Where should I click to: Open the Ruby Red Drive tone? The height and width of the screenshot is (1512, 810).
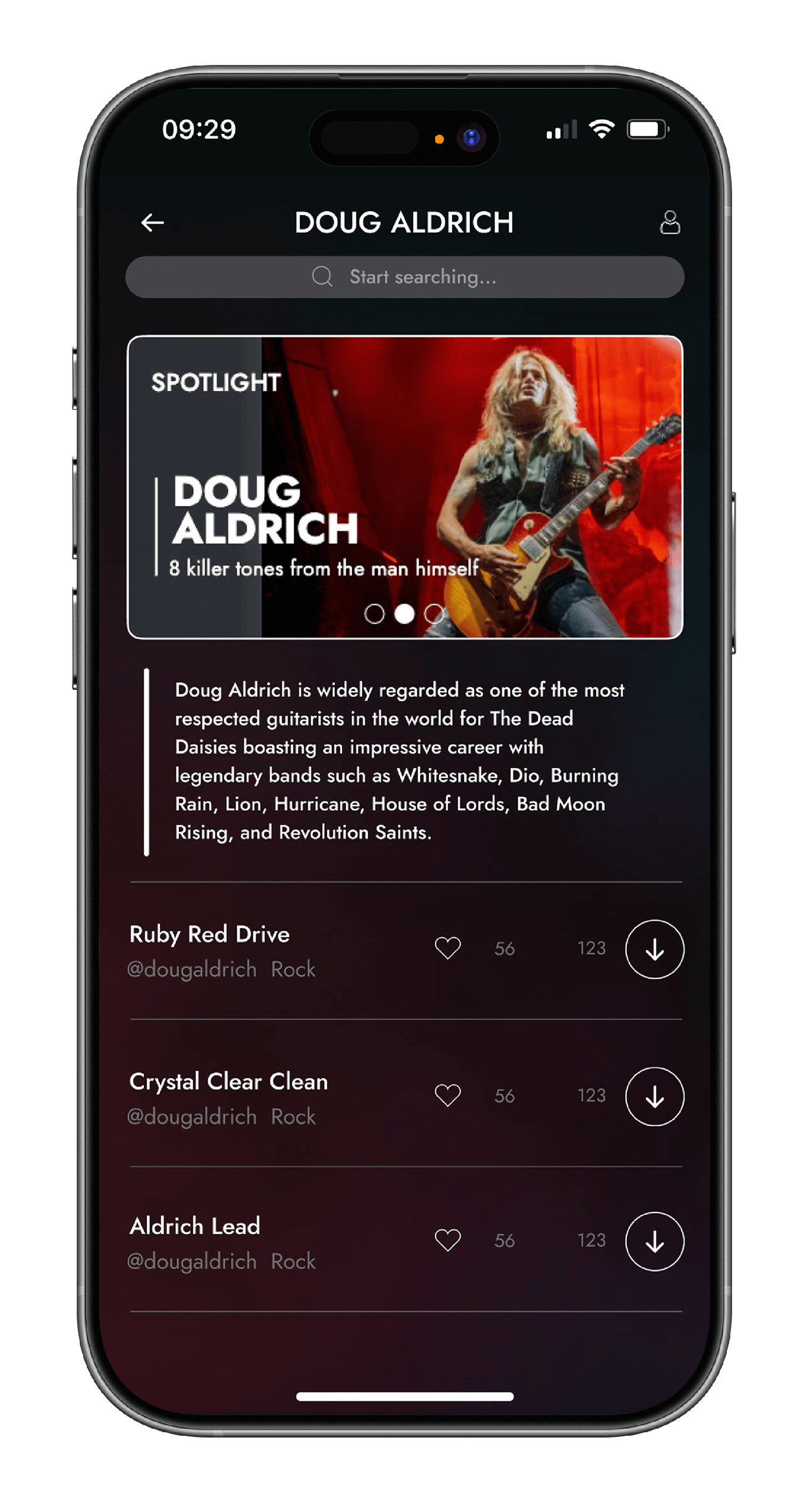point(210,935)
